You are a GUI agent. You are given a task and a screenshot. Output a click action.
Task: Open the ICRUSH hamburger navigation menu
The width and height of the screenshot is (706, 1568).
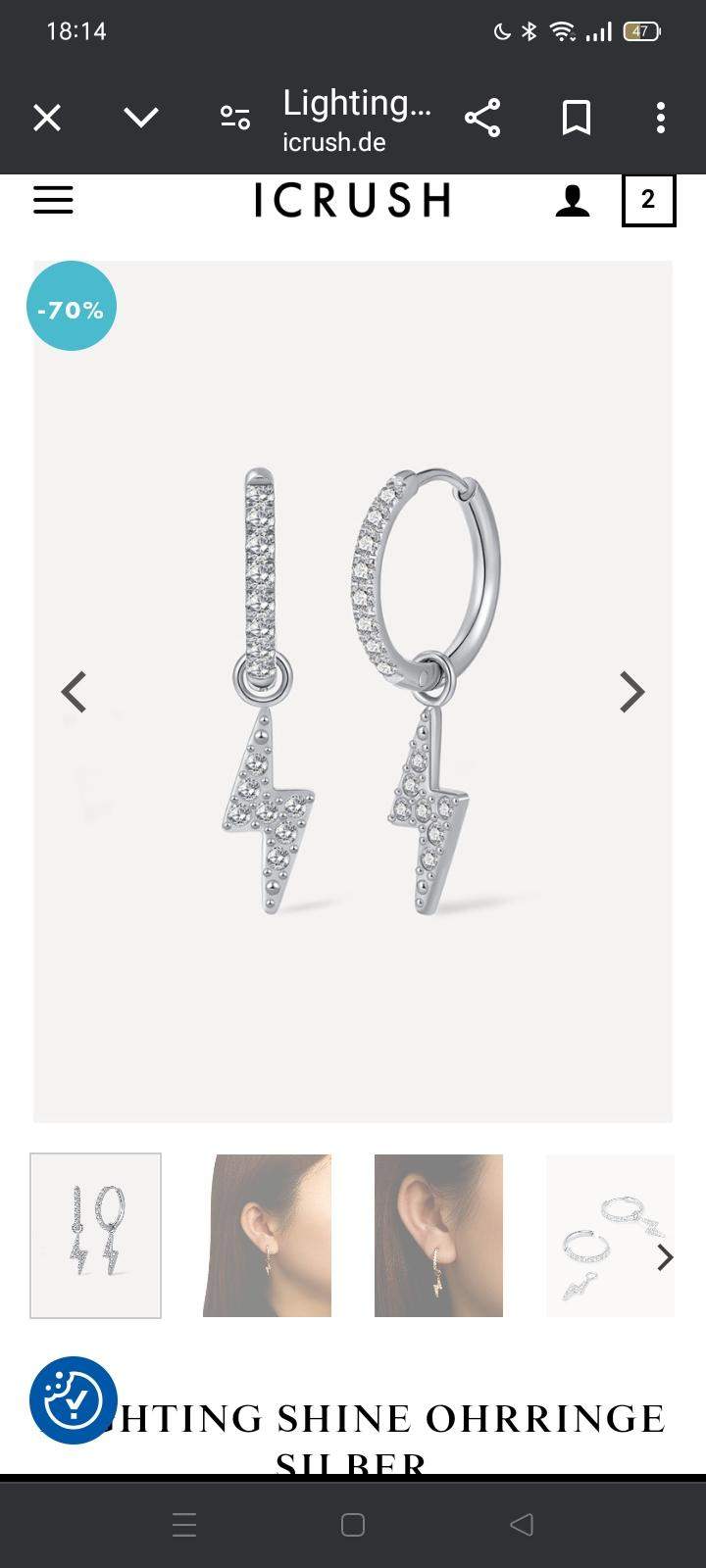(x=53, y=200)
